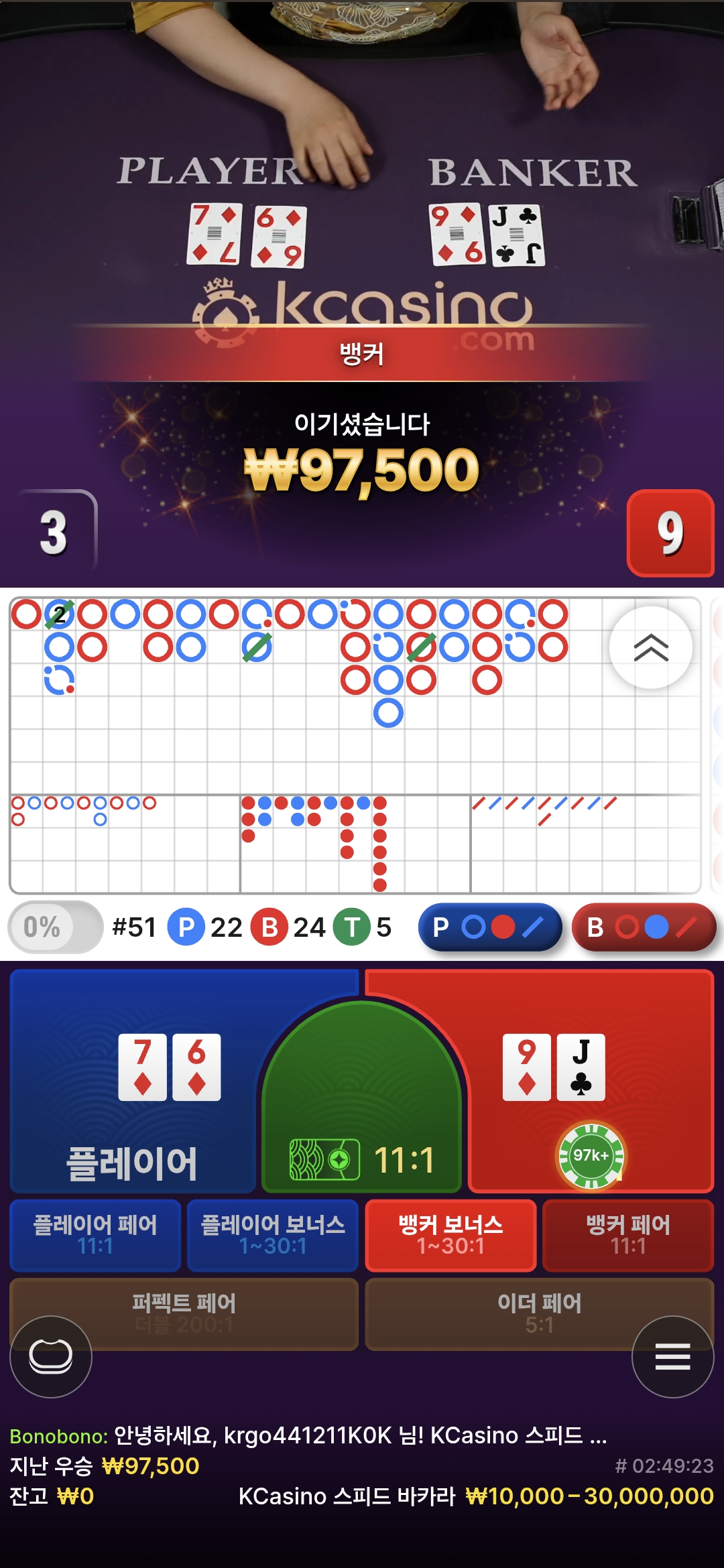Select the 뱅커 보너스 side bet

coord(450,1236)
